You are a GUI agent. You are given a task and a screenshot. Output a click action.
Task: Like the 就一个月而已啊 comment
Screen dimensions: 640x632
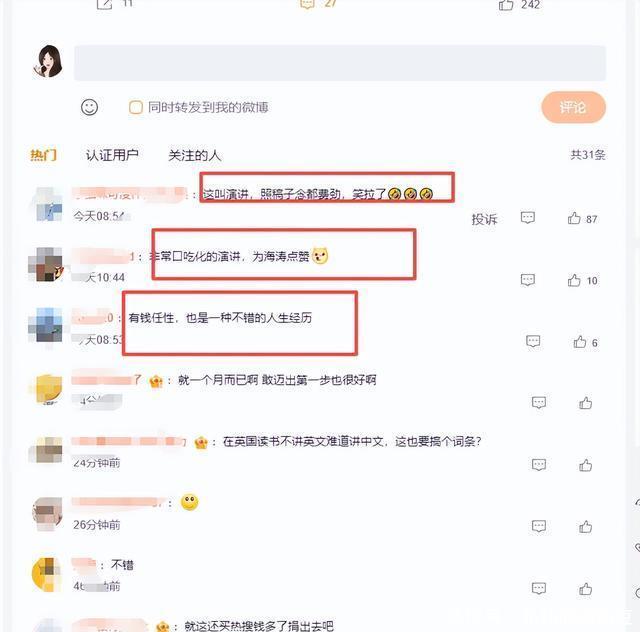pyautogui.click(x=585, y=403)
